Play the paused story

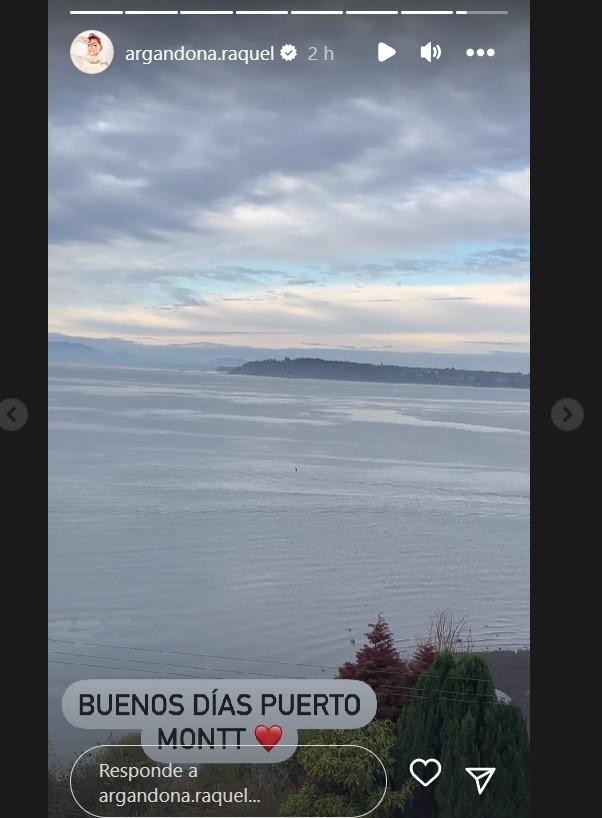point(386,53)
